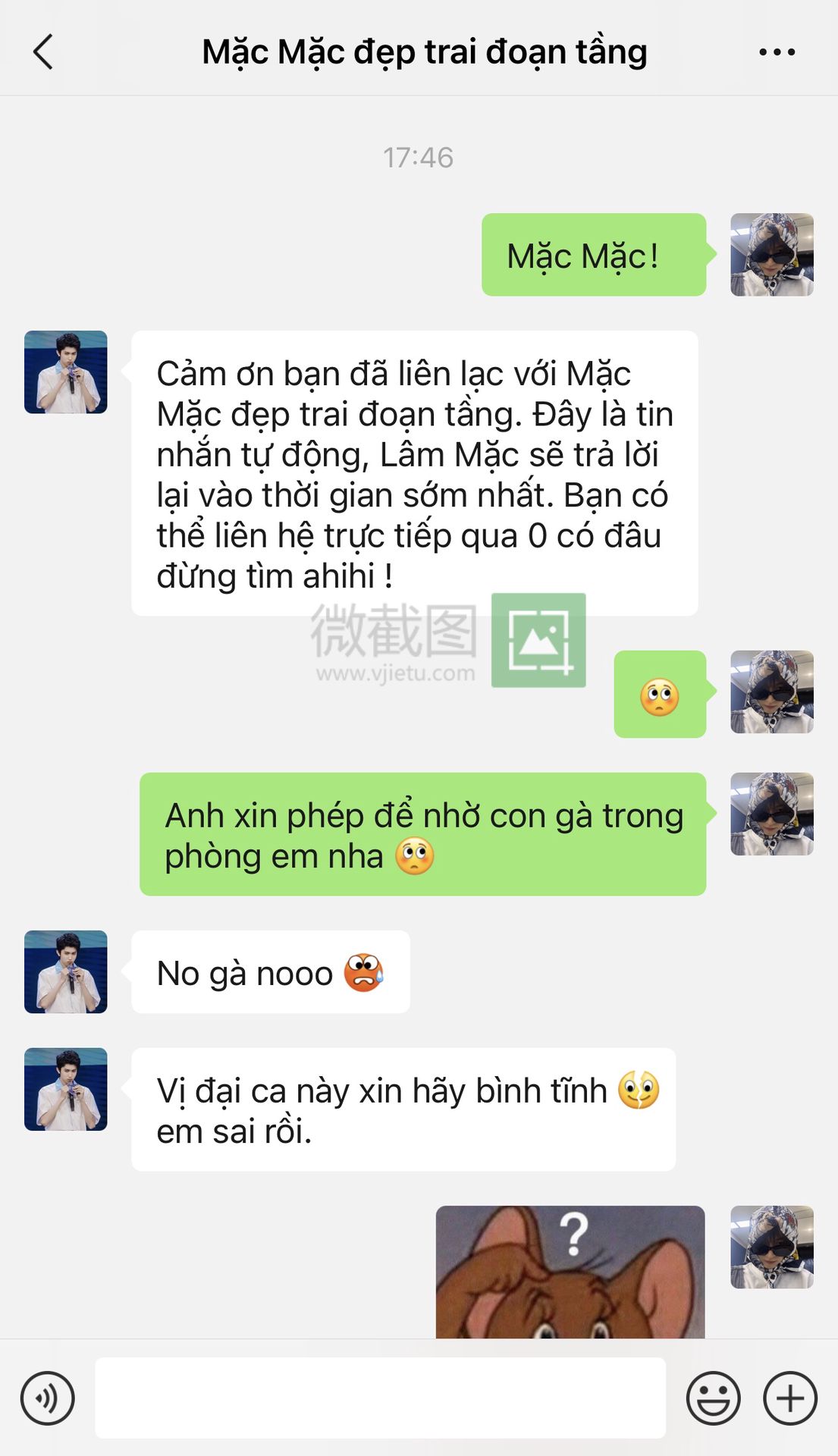Screen dimensions: 838x1456
Task: Tap the message text field
Action: tap(380, 1398)
